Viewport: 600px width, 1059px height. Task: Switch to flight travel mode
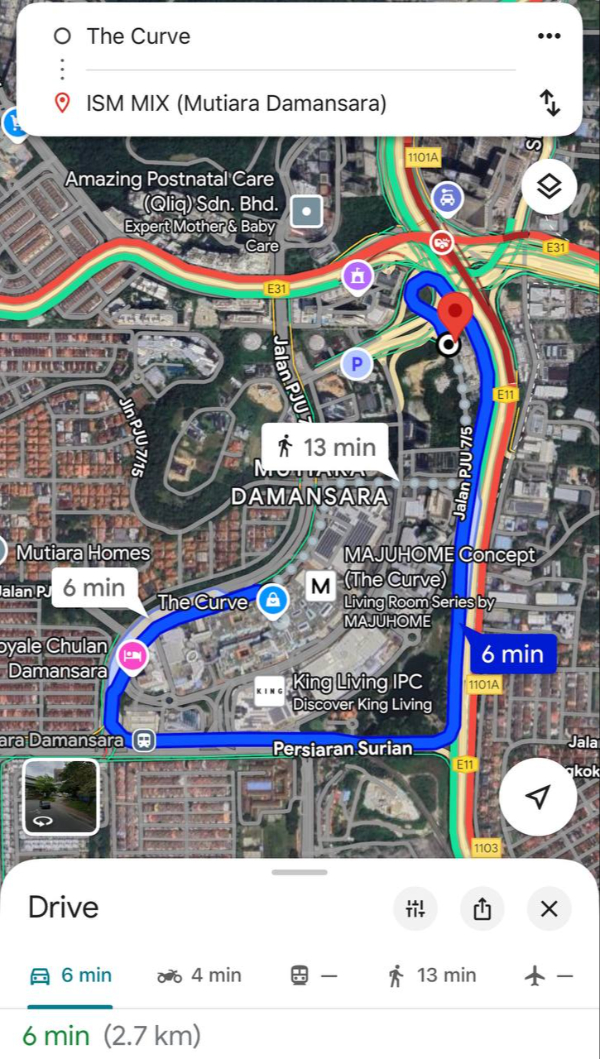pos(549,975)
